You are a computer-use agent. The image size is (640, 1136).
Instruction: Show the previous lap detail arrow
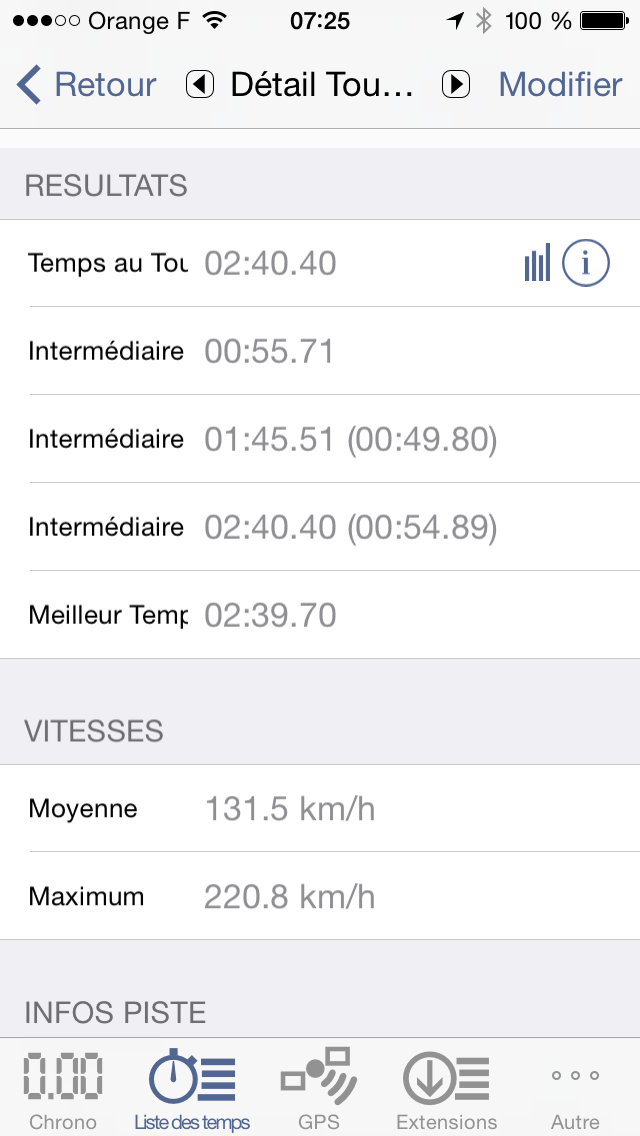click(x=200, y=85)
